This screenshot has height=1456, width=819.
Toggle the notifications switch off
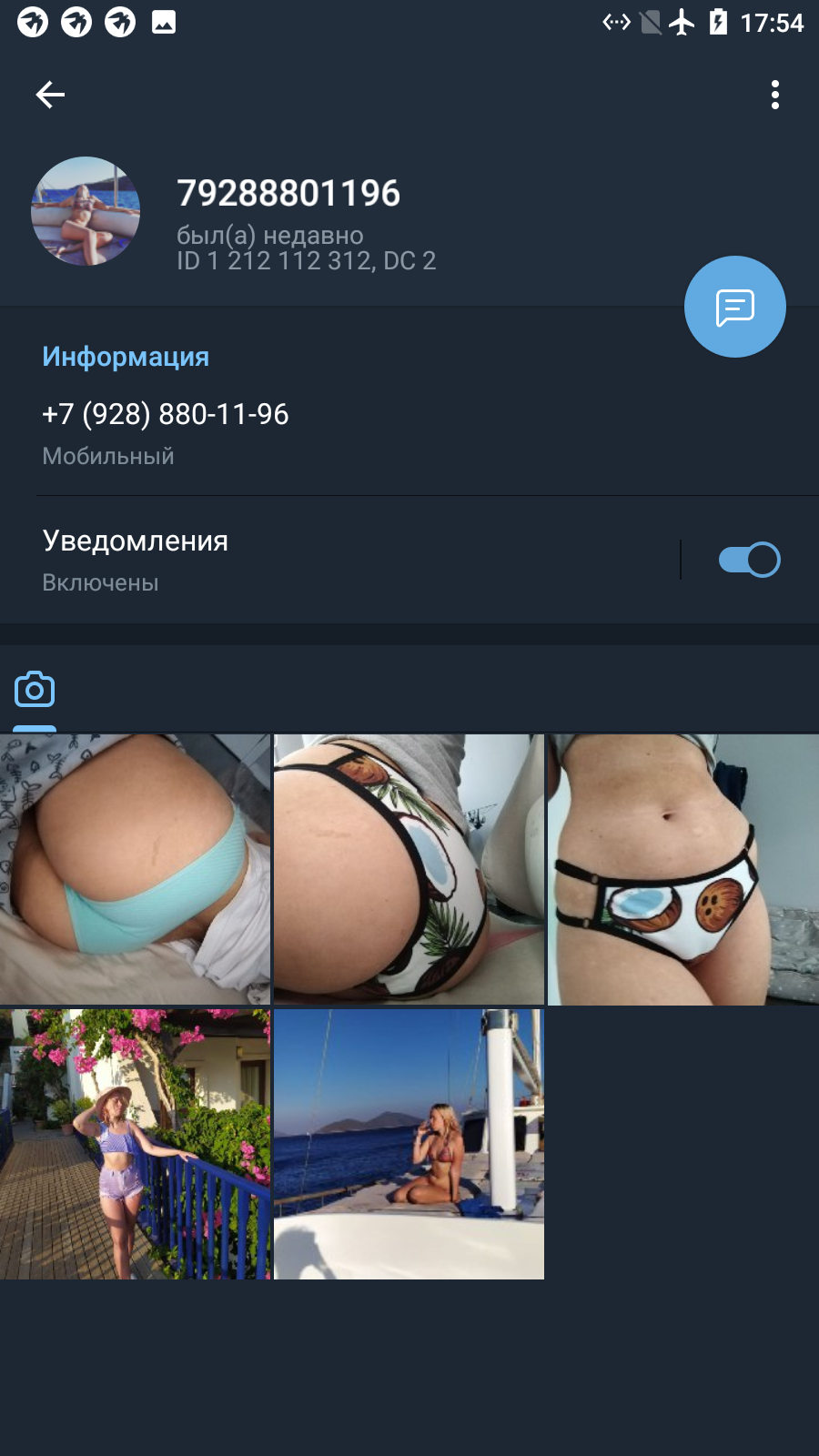749,560
